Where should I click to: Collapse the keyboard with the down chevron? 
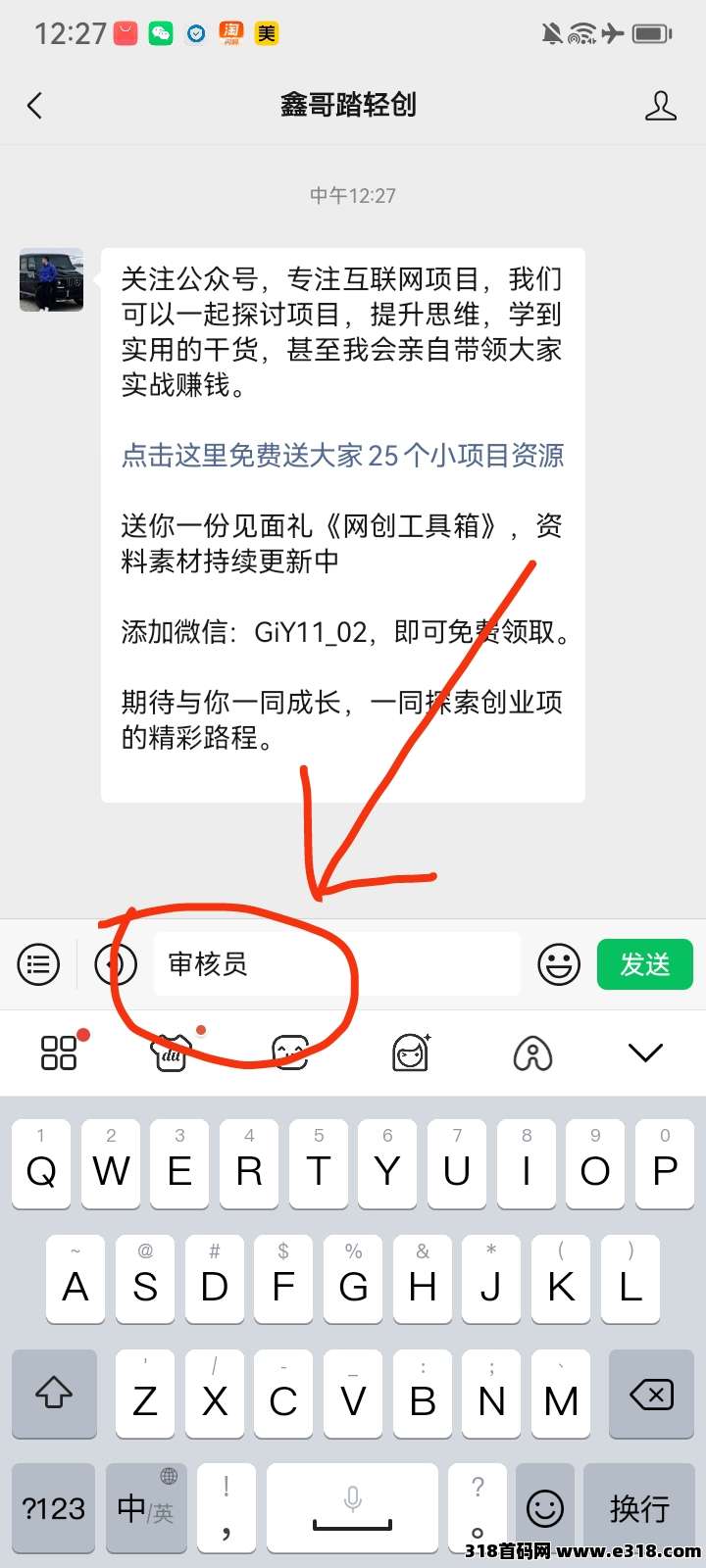click(x=644, y=1053)
